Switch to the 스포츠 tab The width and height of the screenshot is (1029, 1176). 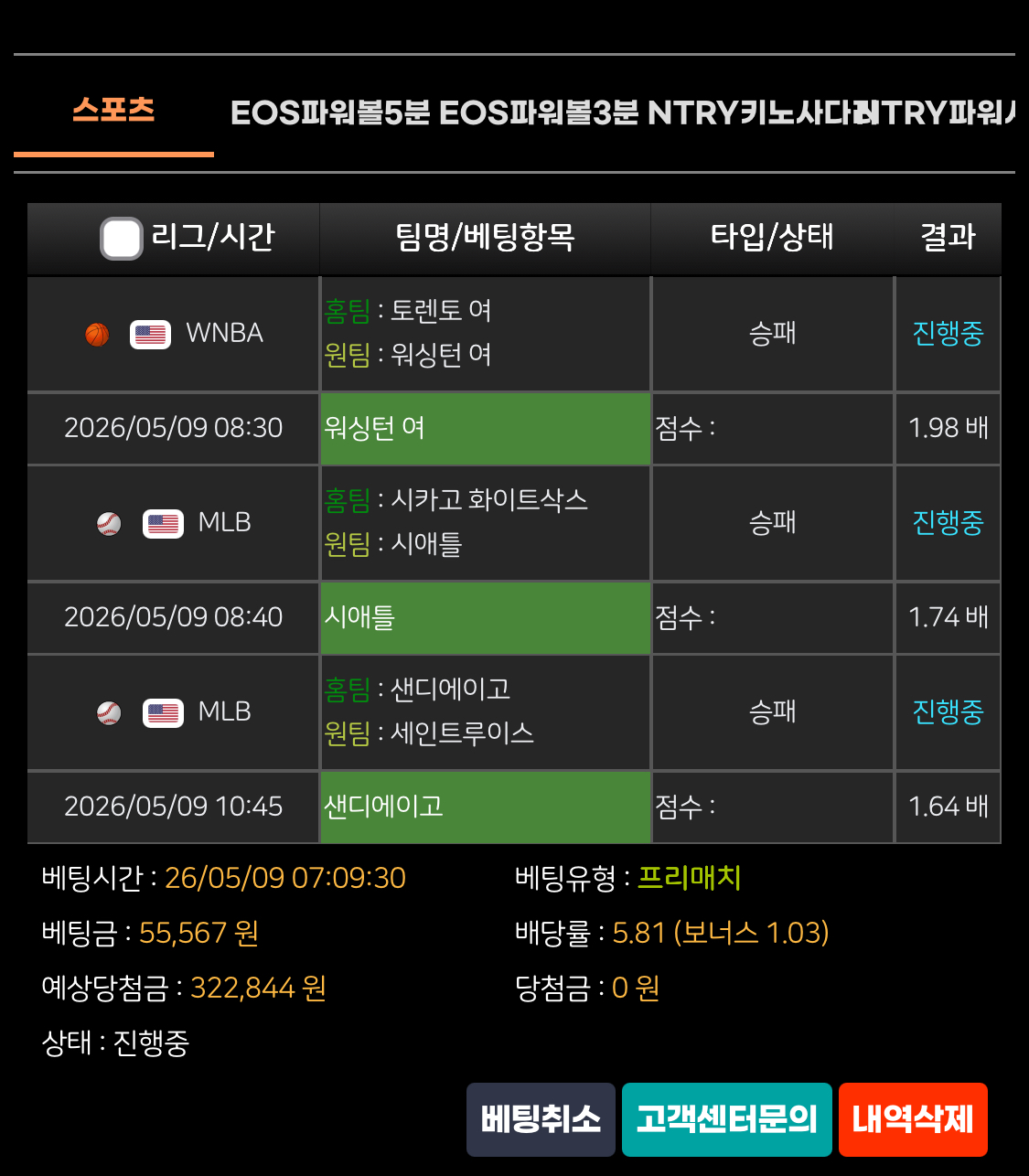[x=113, y=111]
